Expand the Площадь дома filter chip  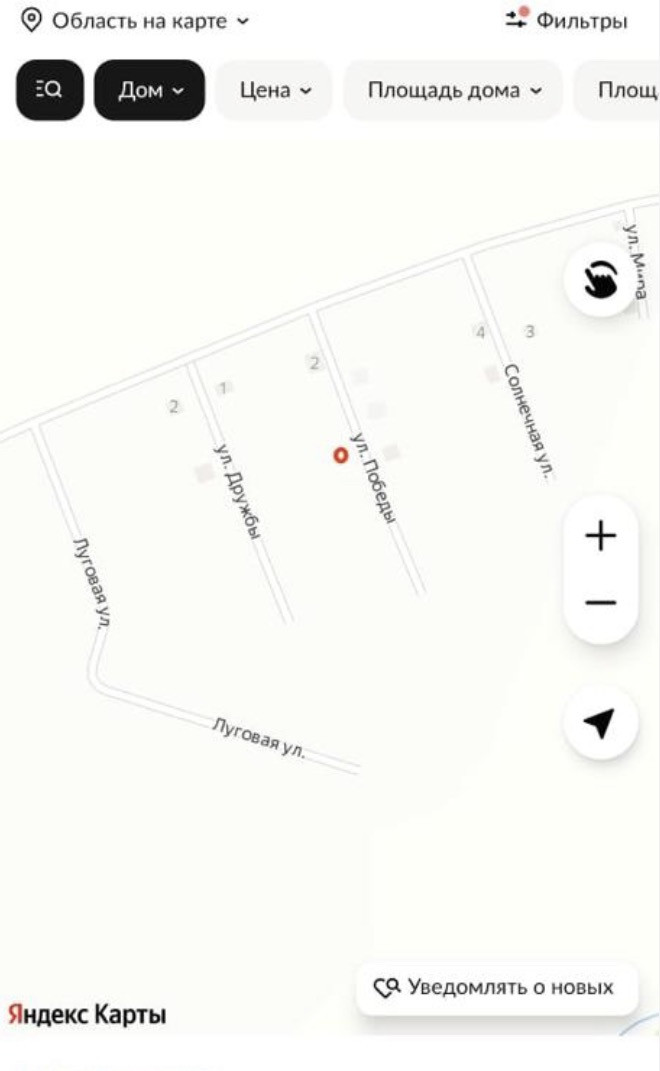[453, 90]
